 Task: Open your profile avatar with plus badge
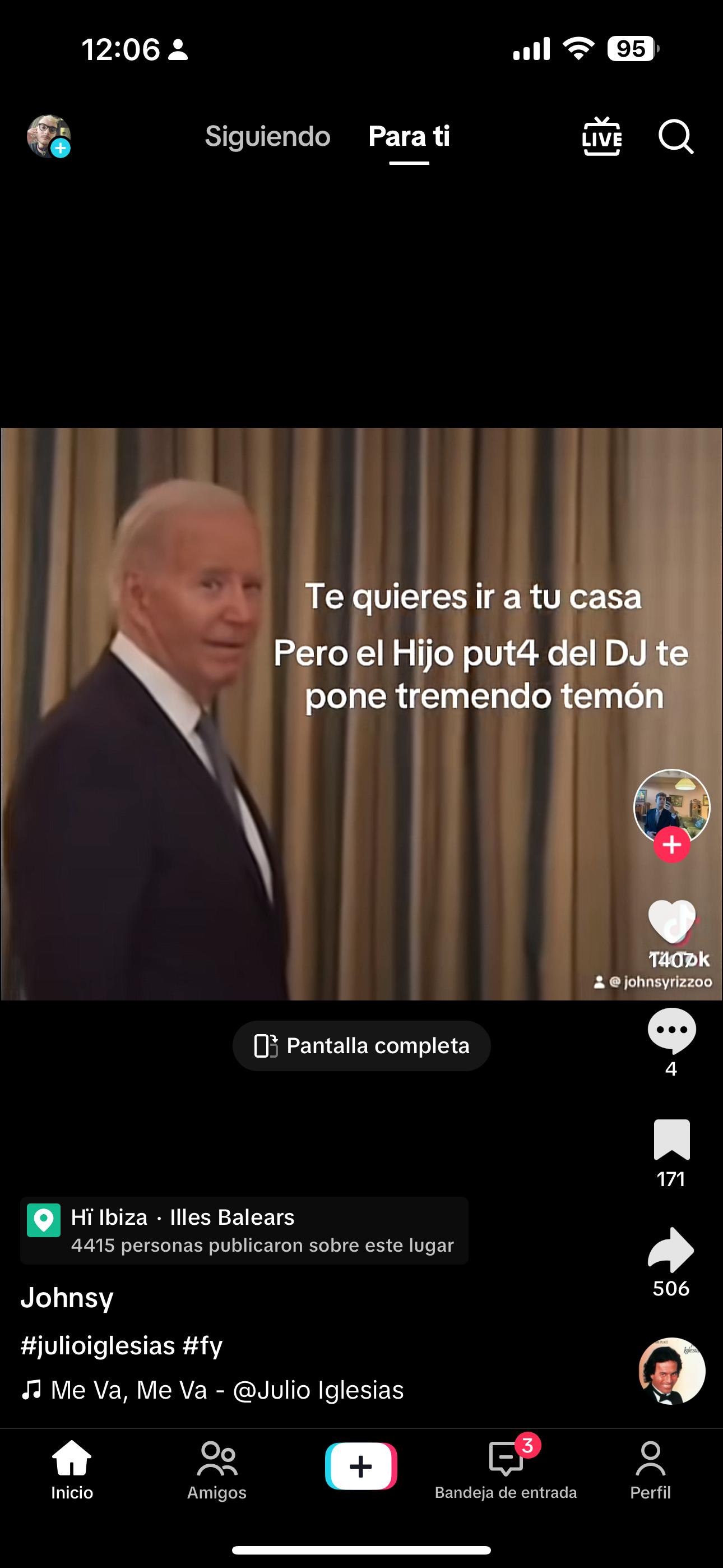pyautogui.click(x=49, y=136)
